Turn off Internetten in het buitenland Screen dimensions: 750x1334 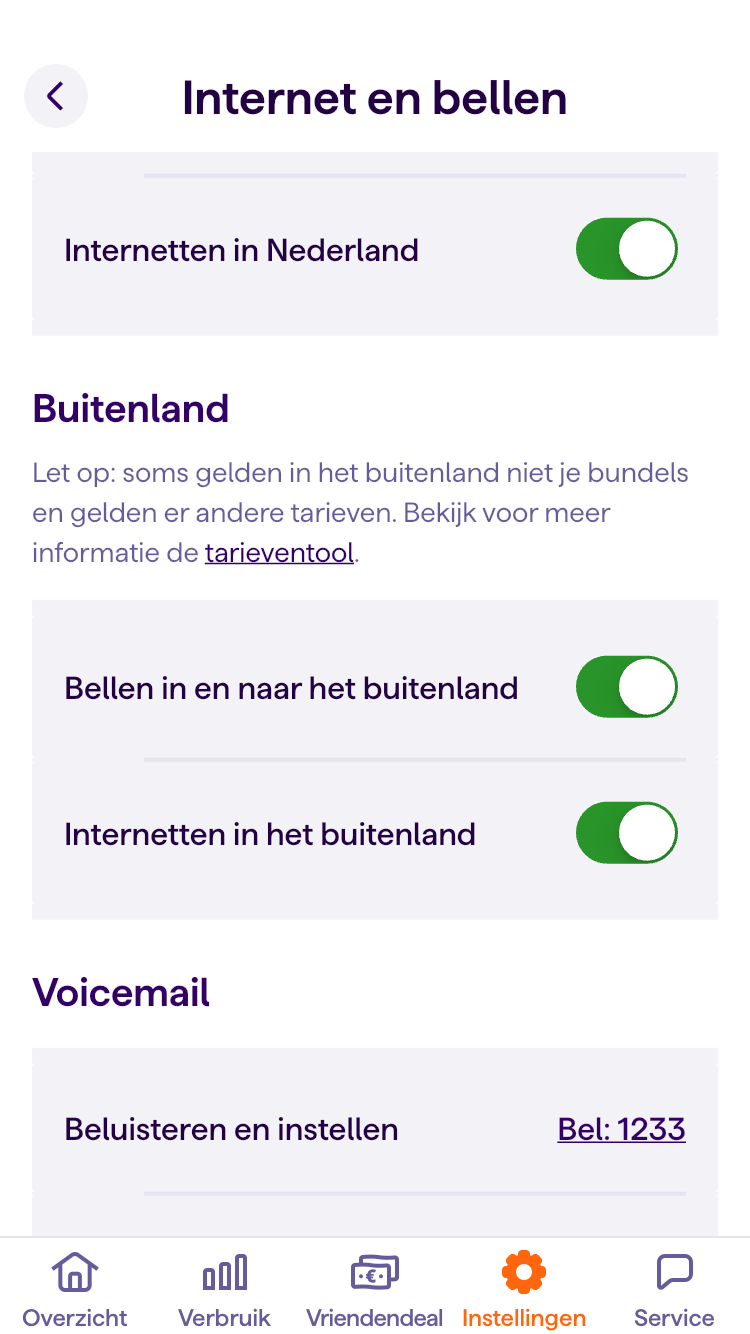pos(627,833)
